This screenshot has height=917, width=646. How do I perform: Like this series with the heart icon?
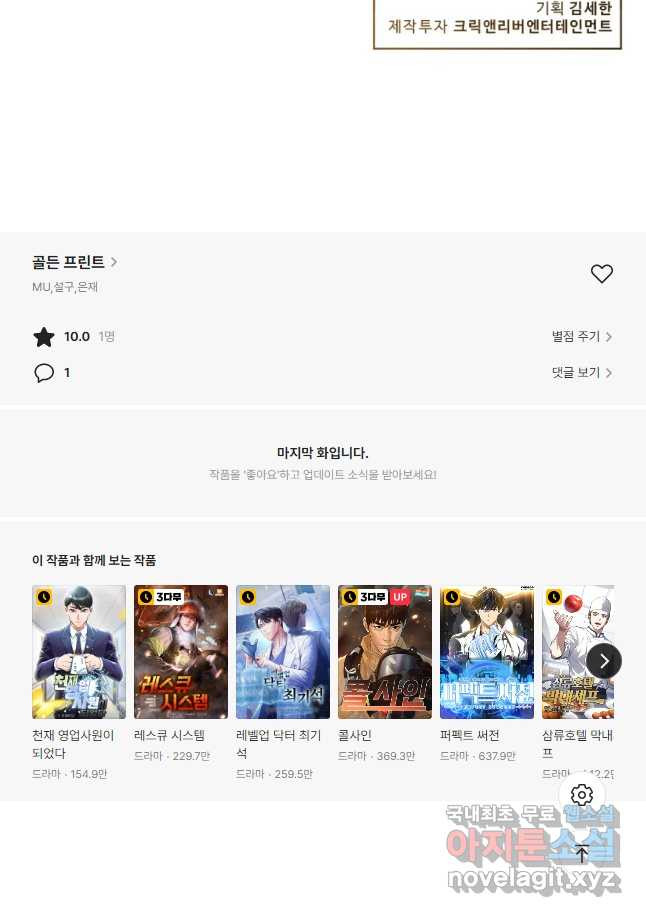point(601,274)
